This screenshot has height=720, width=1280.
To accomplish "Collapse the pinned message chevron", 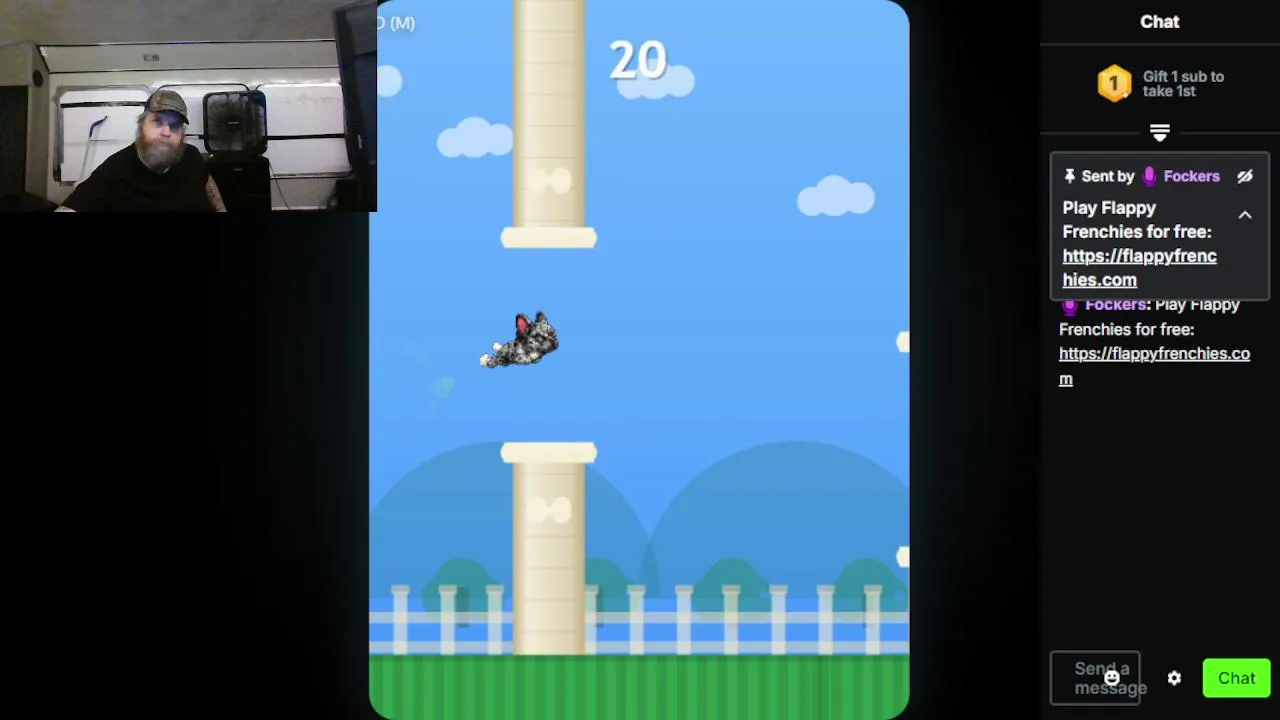I will 1245,215.
